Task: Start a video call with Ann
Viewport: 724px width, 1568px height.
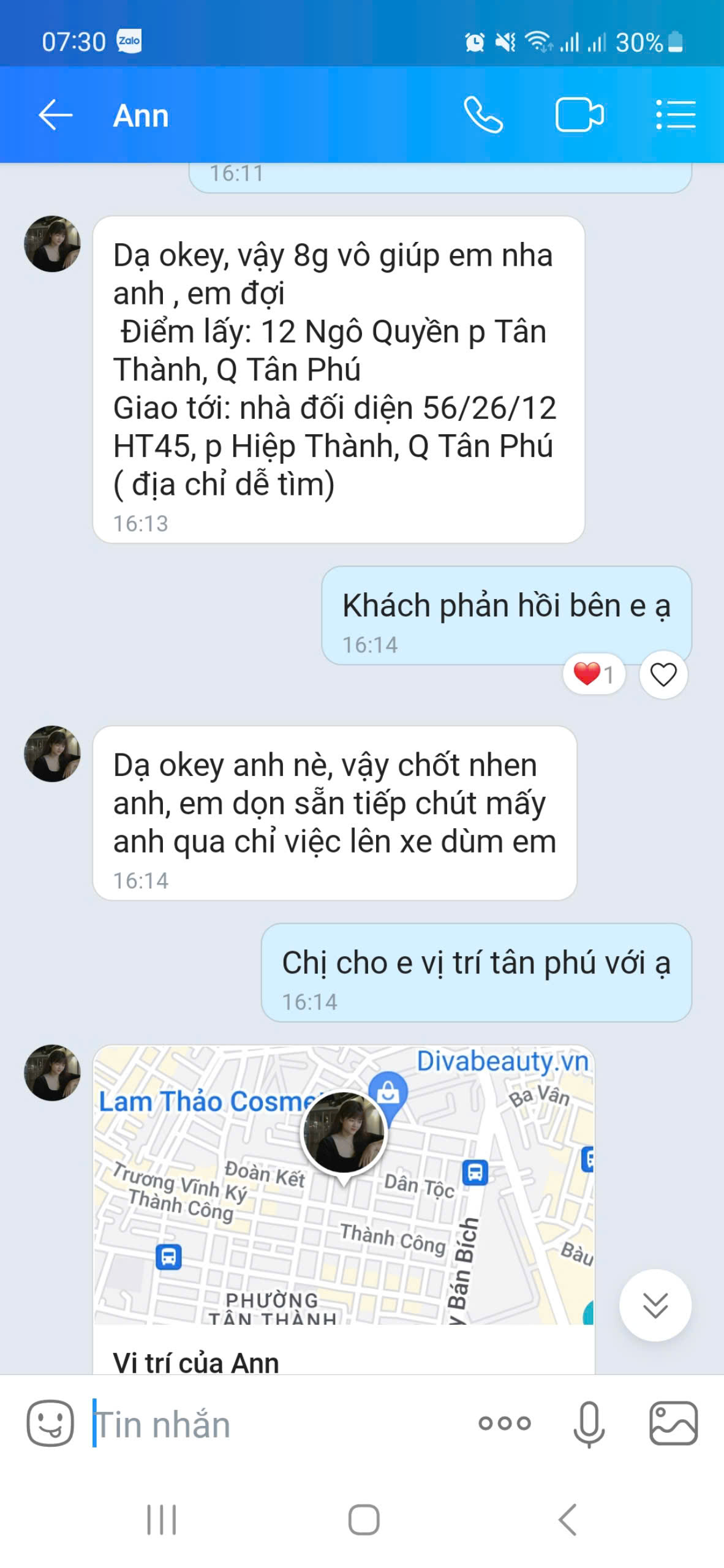Action: [579, 115]
